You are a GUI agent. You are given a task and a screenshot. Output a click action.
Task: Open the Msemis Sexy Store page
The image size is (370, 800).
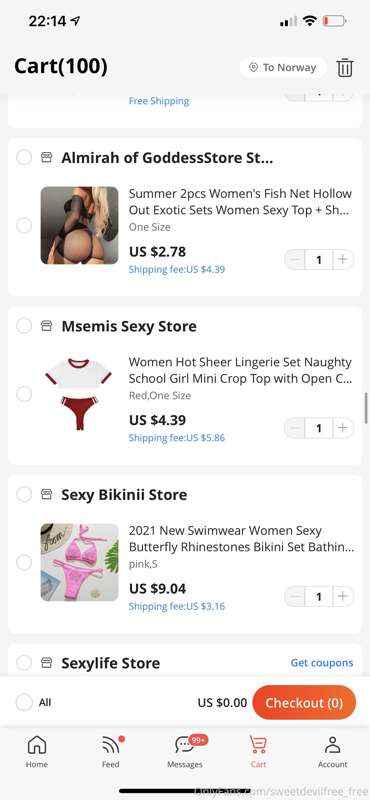pyautogui.click(x=129, y=326)
